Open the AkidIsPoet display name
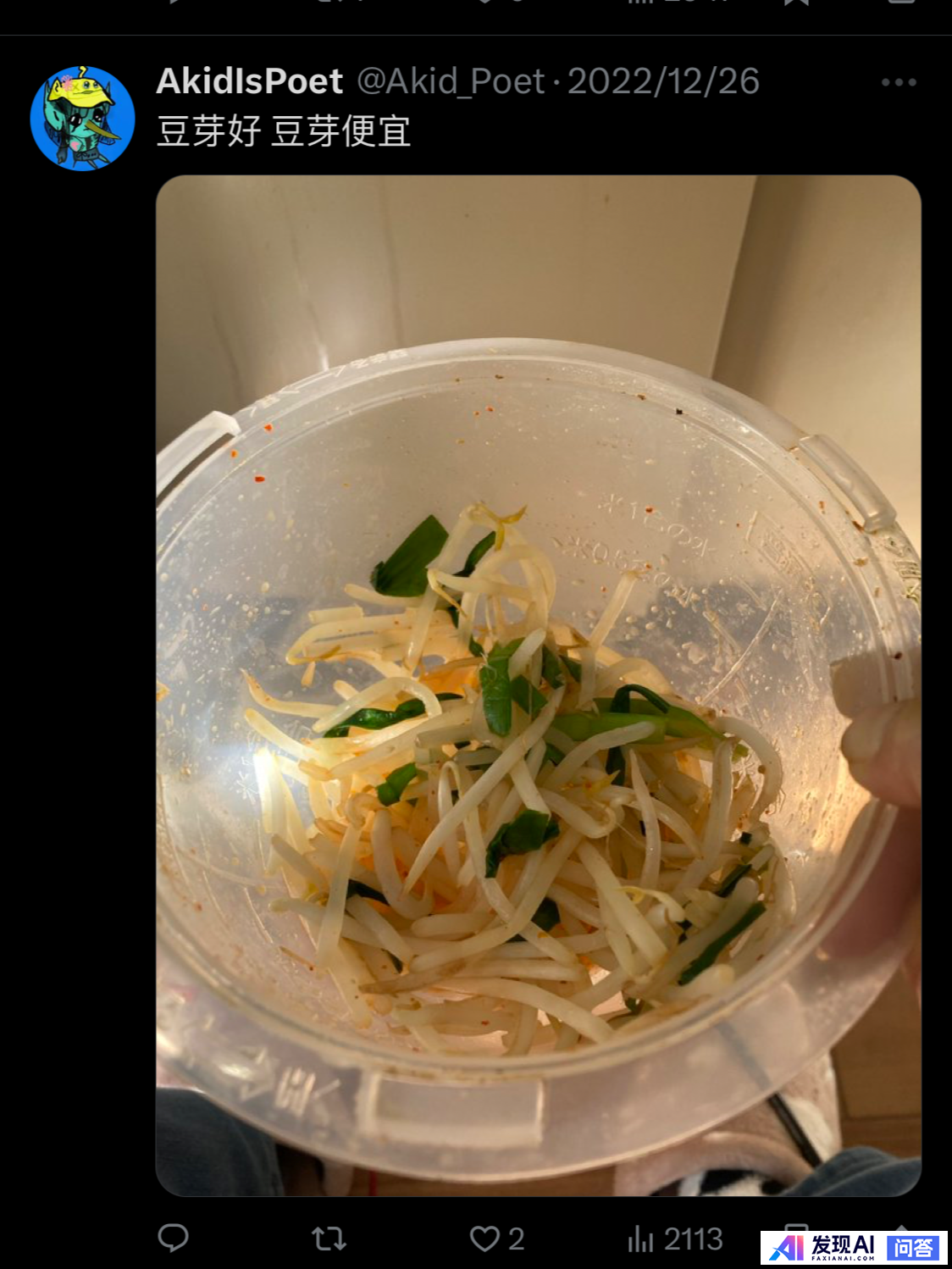The image size is (952, 1269). [250, 81]
